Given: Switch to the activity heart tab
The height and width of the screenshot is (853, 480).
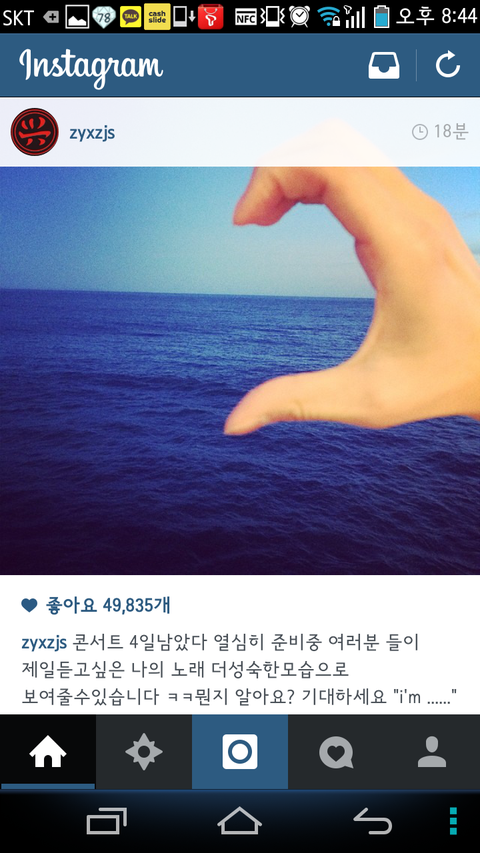Looking at the screenshot, I should tap(336, 752).
